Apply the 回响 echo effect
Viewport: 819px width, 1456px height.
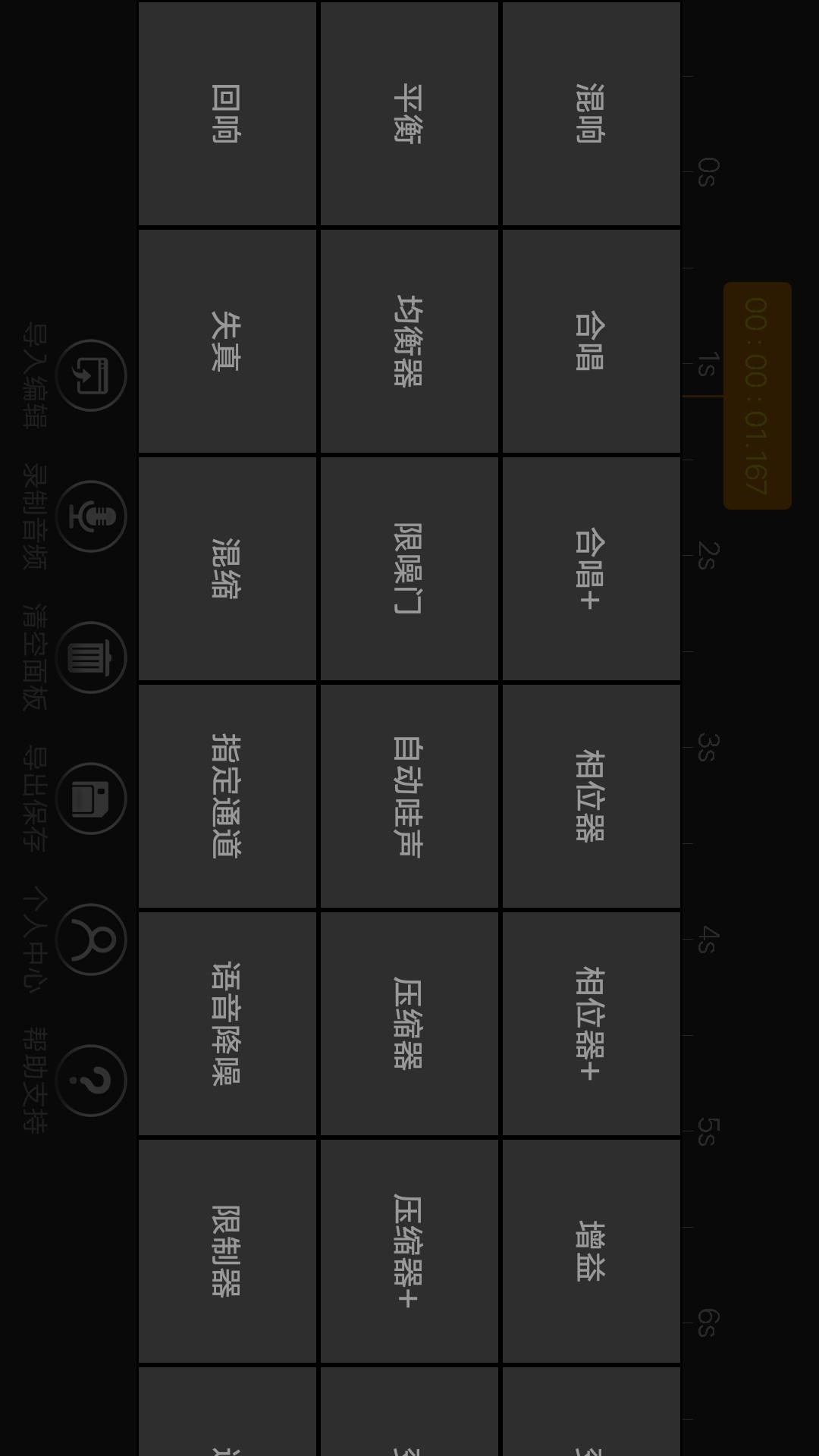227,112
